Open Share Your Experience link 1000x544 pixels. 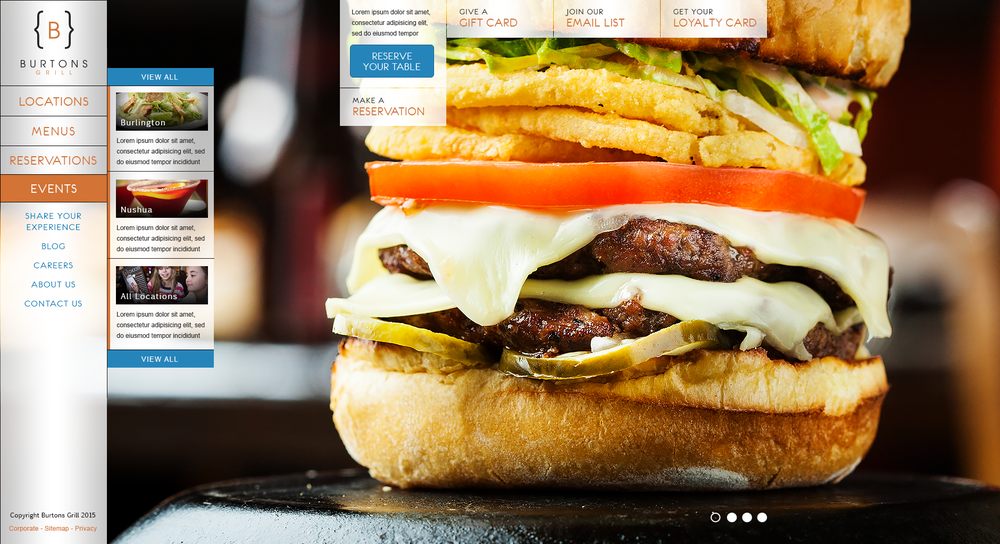click(53, 221)
